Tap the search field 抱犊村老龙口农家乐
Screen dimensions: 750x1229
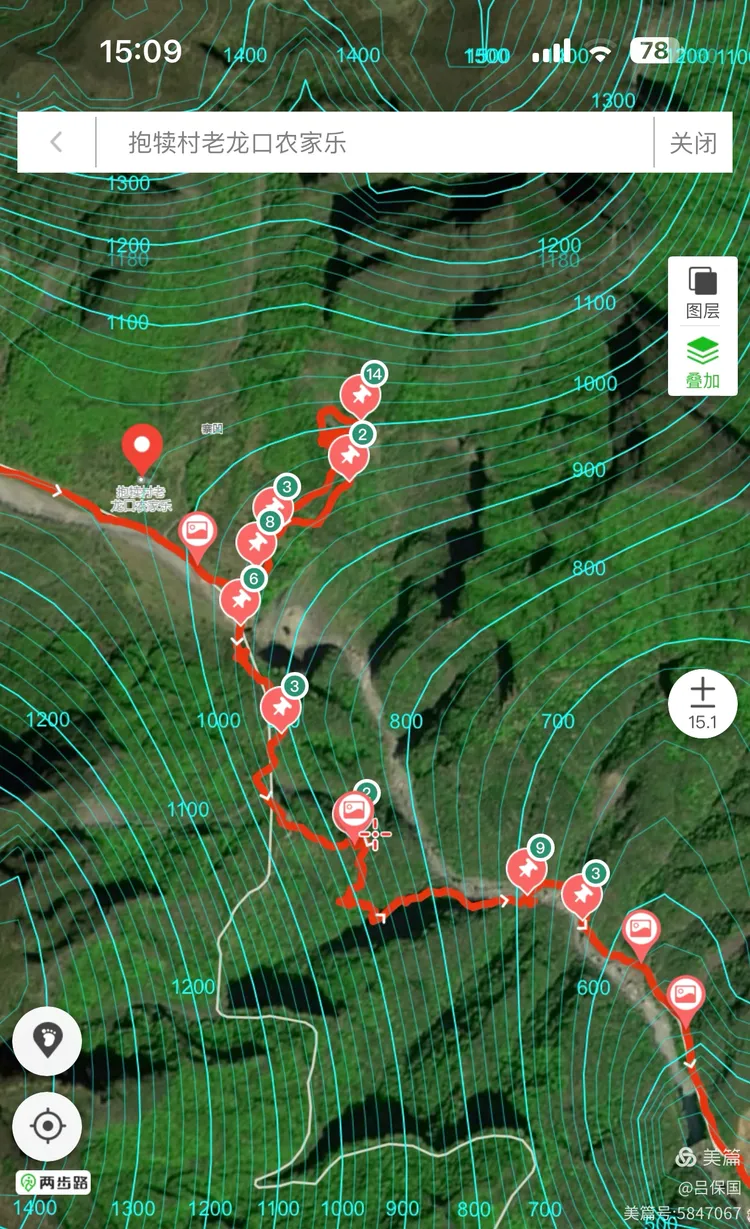tap(375, 143)
